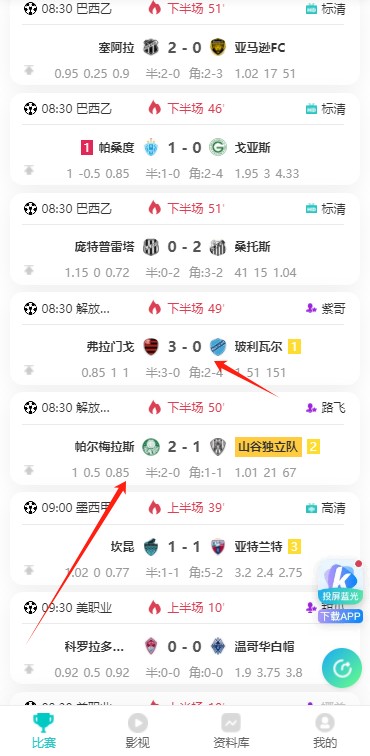
Task: Switch to the 比赛 tab
Action: coord(44,731)
